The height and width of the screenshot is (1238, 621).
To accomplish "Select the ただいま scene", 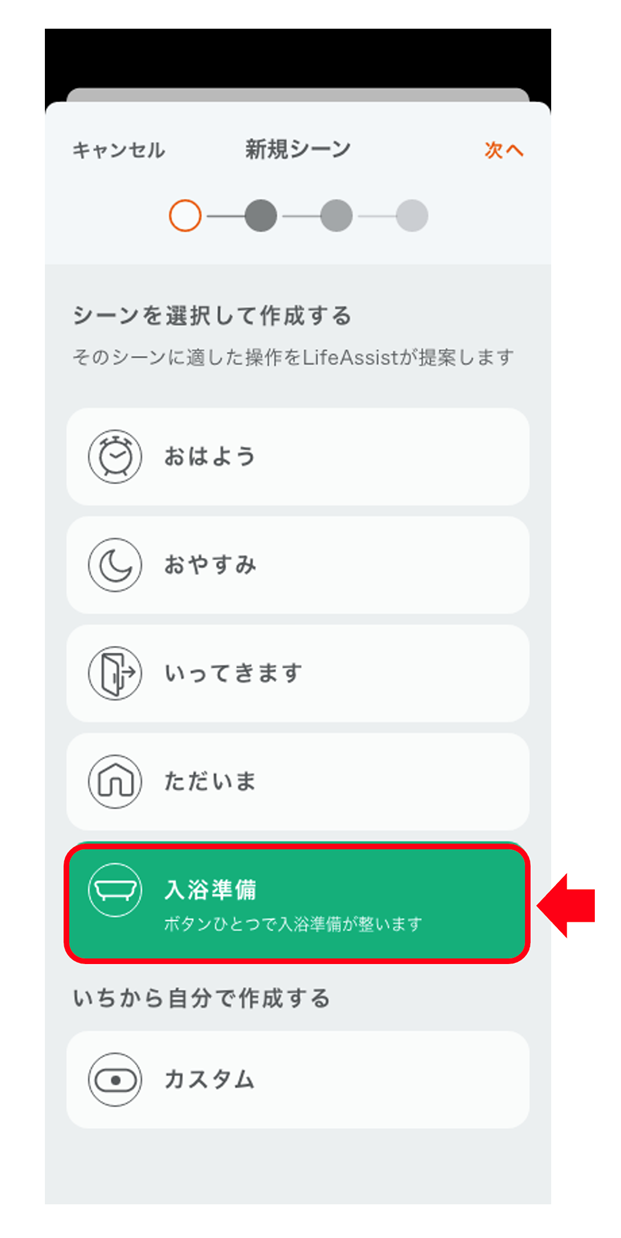I will click(x=297, y=781).
